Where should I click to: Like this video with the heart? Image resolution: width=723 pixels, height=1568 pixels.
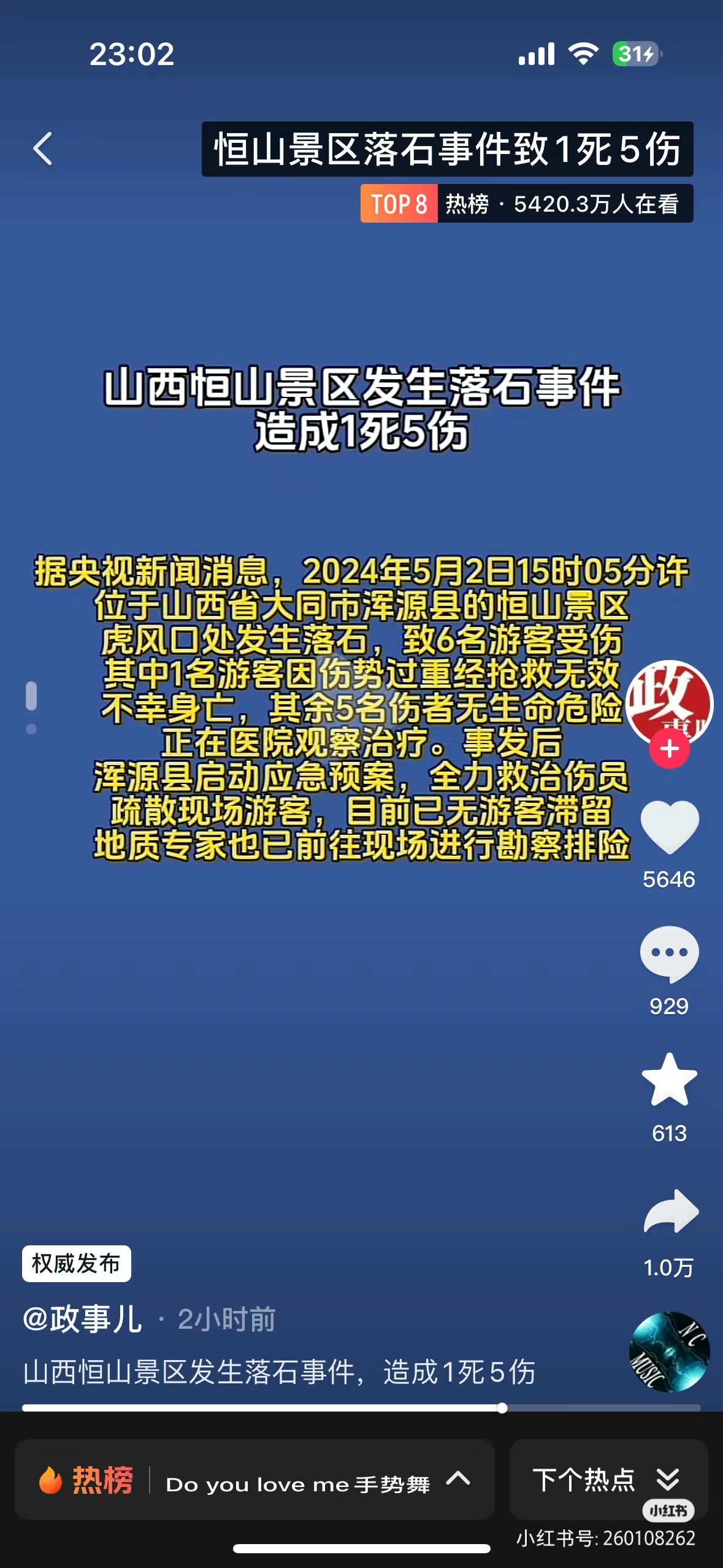tap(669, 826)
